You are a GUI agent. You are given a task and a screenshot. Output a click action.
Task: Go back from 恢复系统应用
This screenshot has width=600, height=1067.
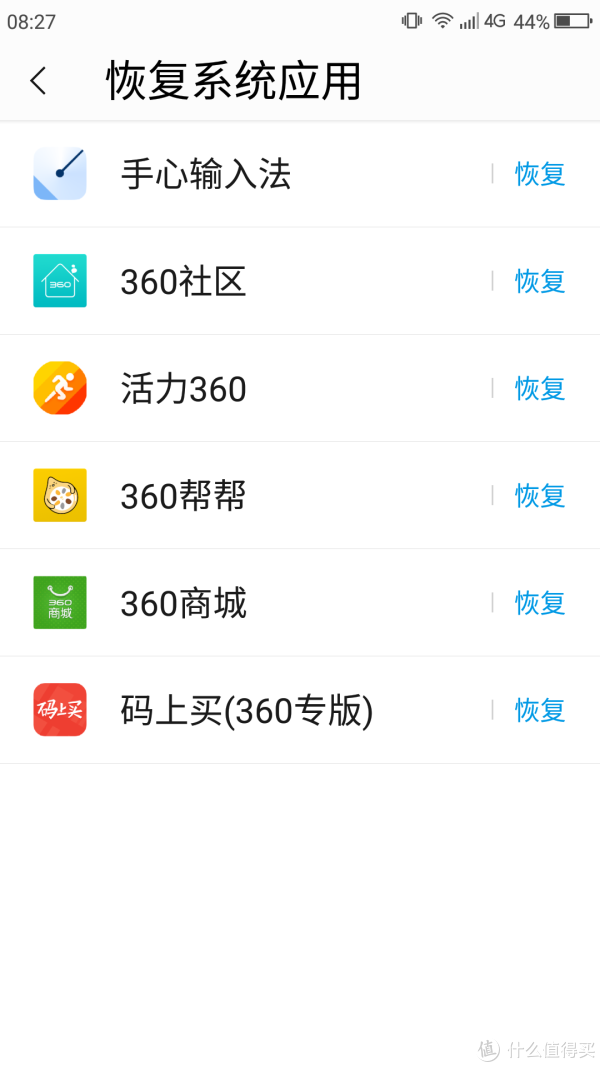38,81
